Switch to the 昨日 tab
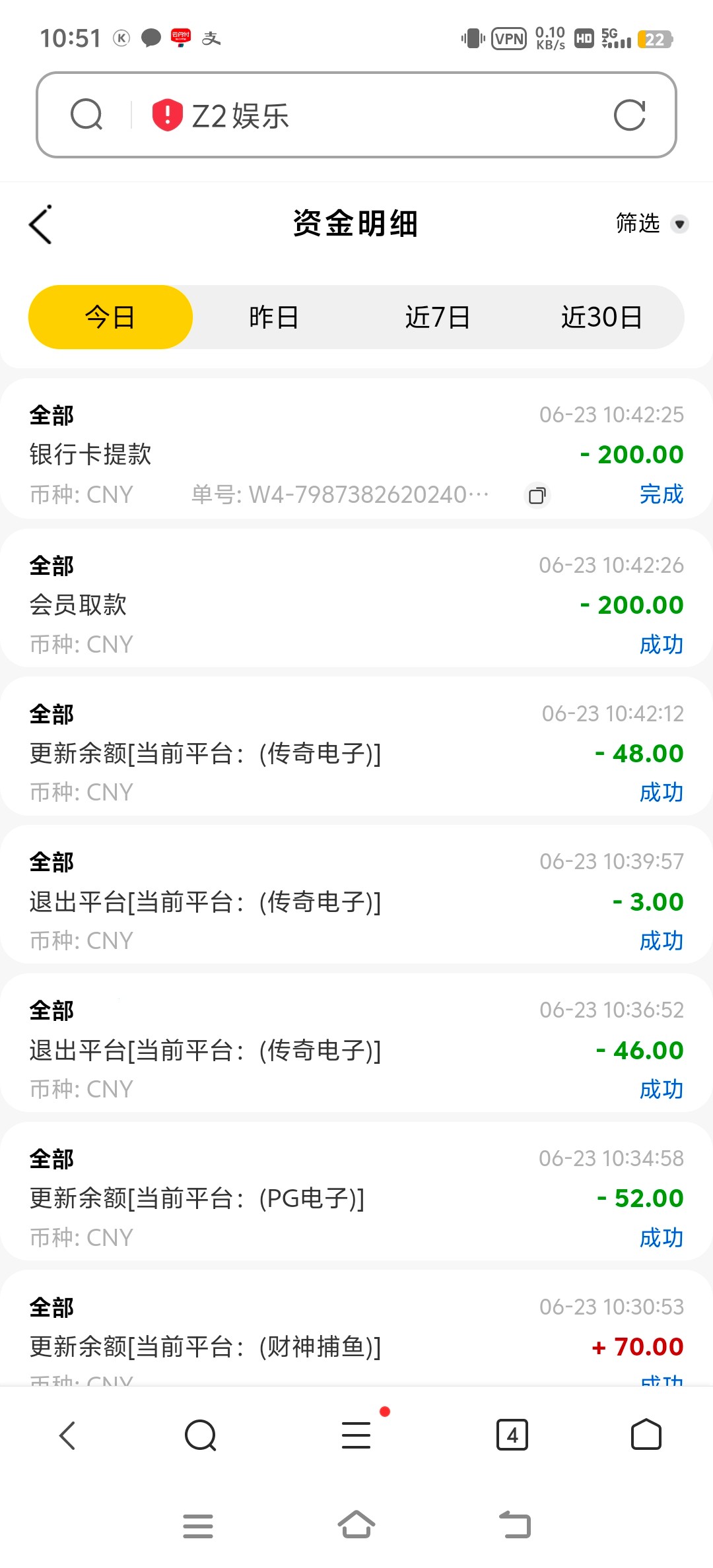This screenshot has width=713, height=1568. 274,317
